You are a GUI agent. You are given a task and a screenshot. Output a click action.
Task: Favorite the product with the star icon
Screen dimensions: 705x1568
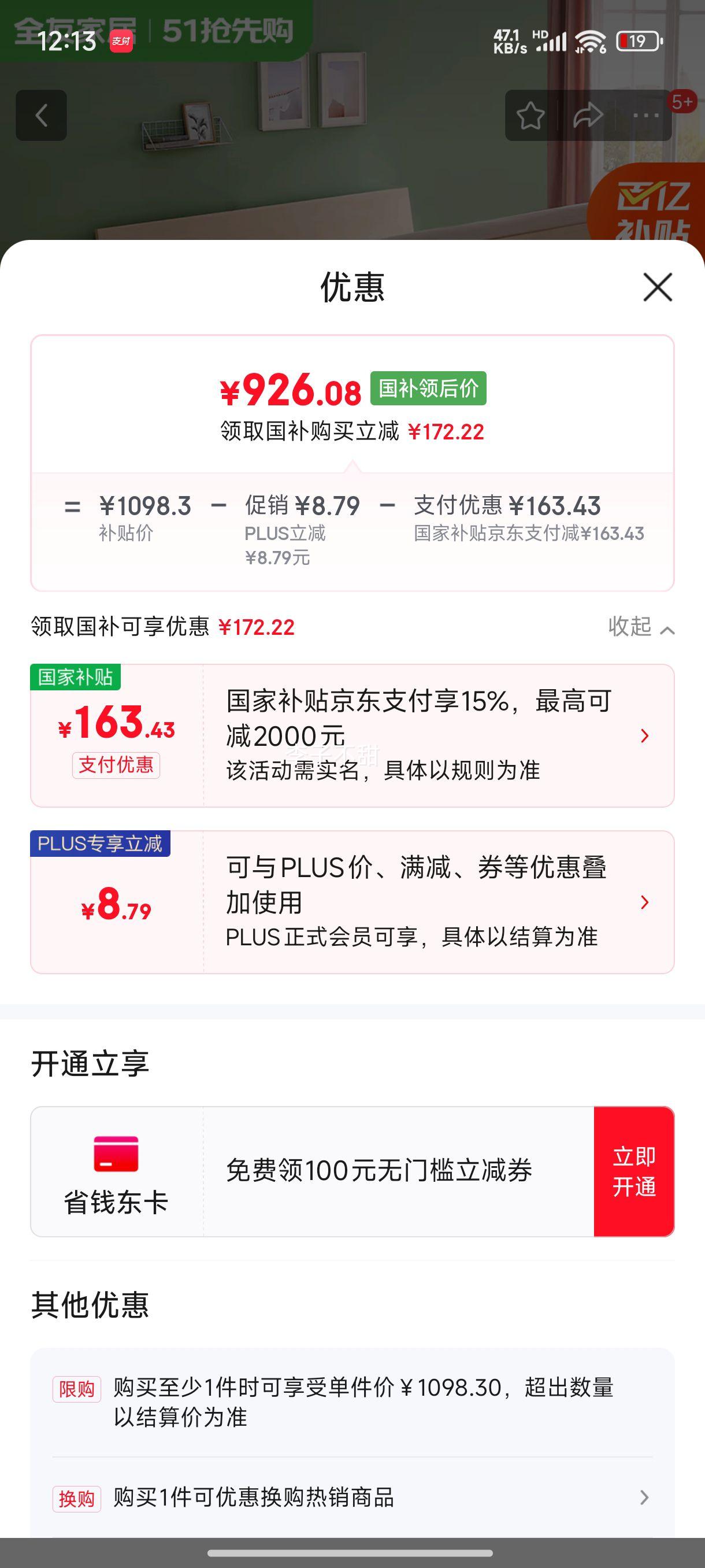(531, 115)
